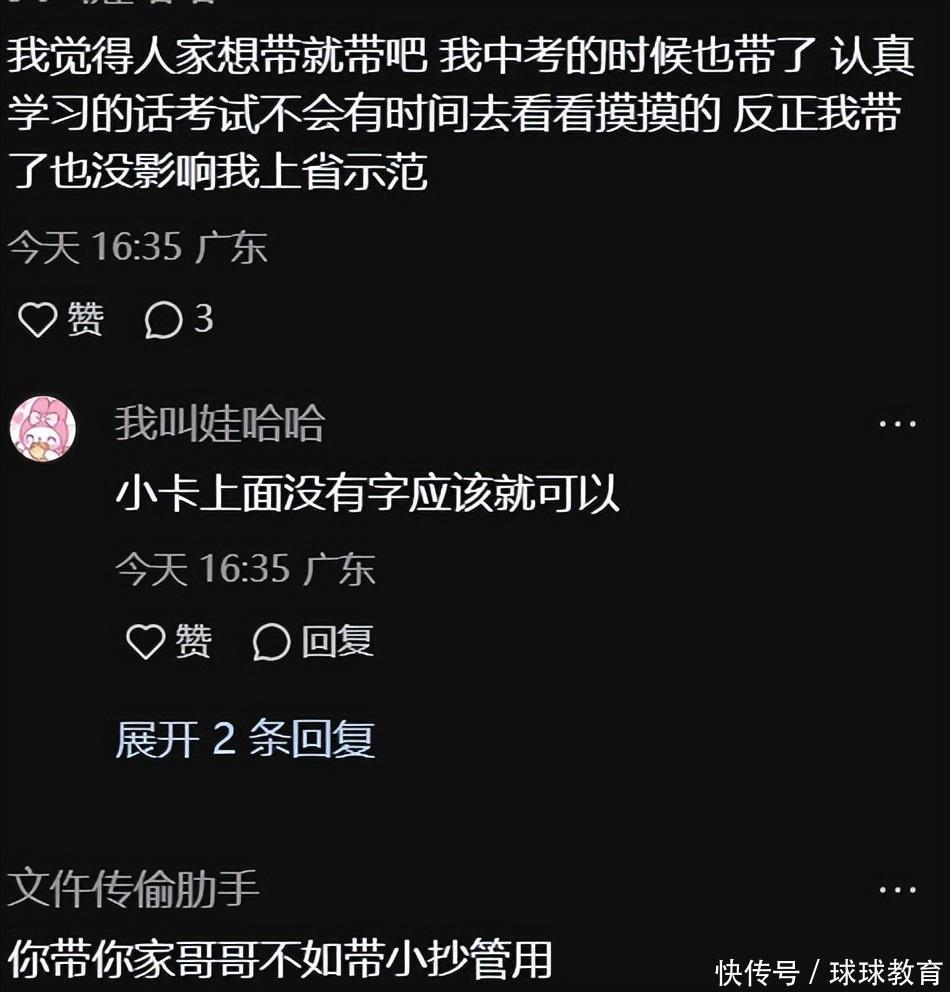
Task: Open the overflow menu on 我叫娃哈哈's comment
Action: click(x=897, y=424)
